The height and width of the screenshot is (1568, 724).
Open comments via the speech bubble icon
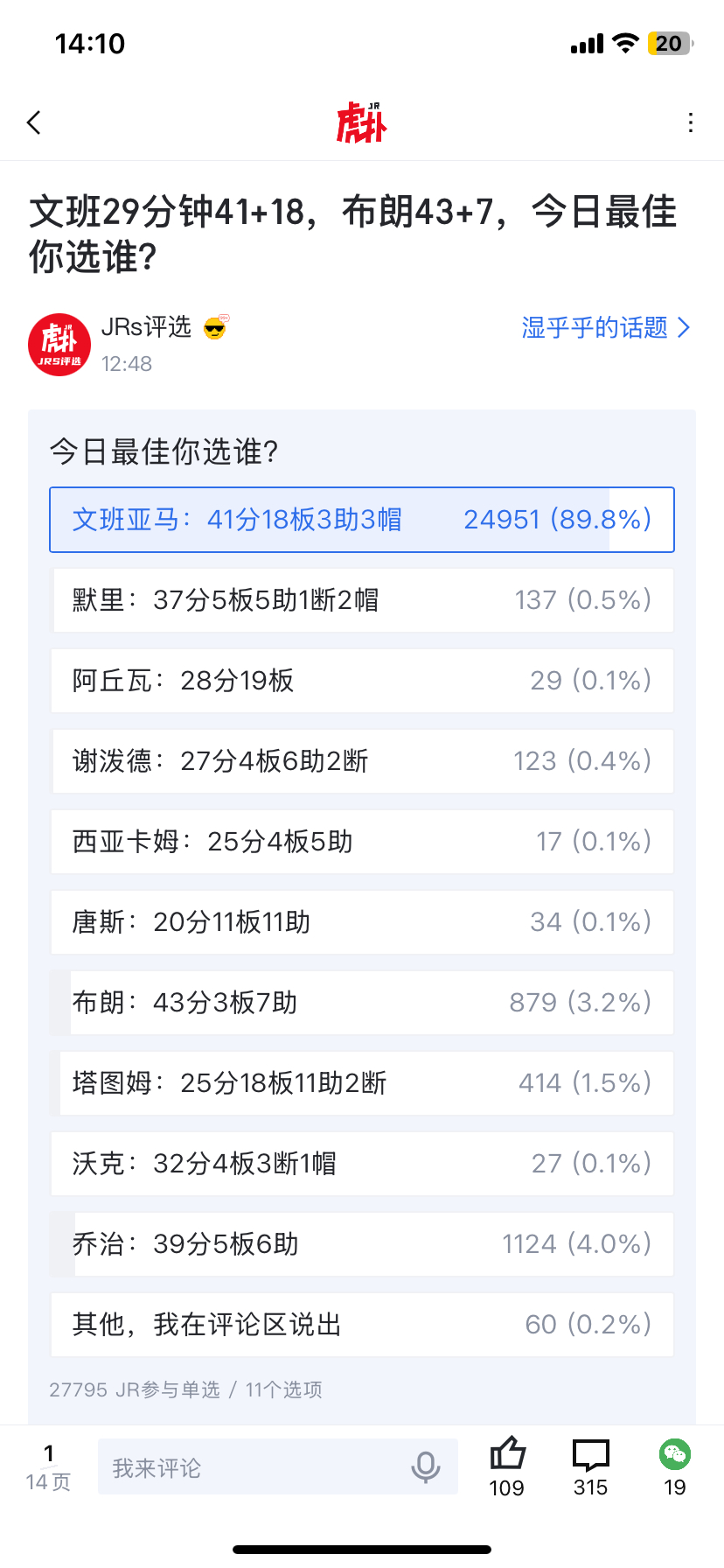pos(590,1454)
